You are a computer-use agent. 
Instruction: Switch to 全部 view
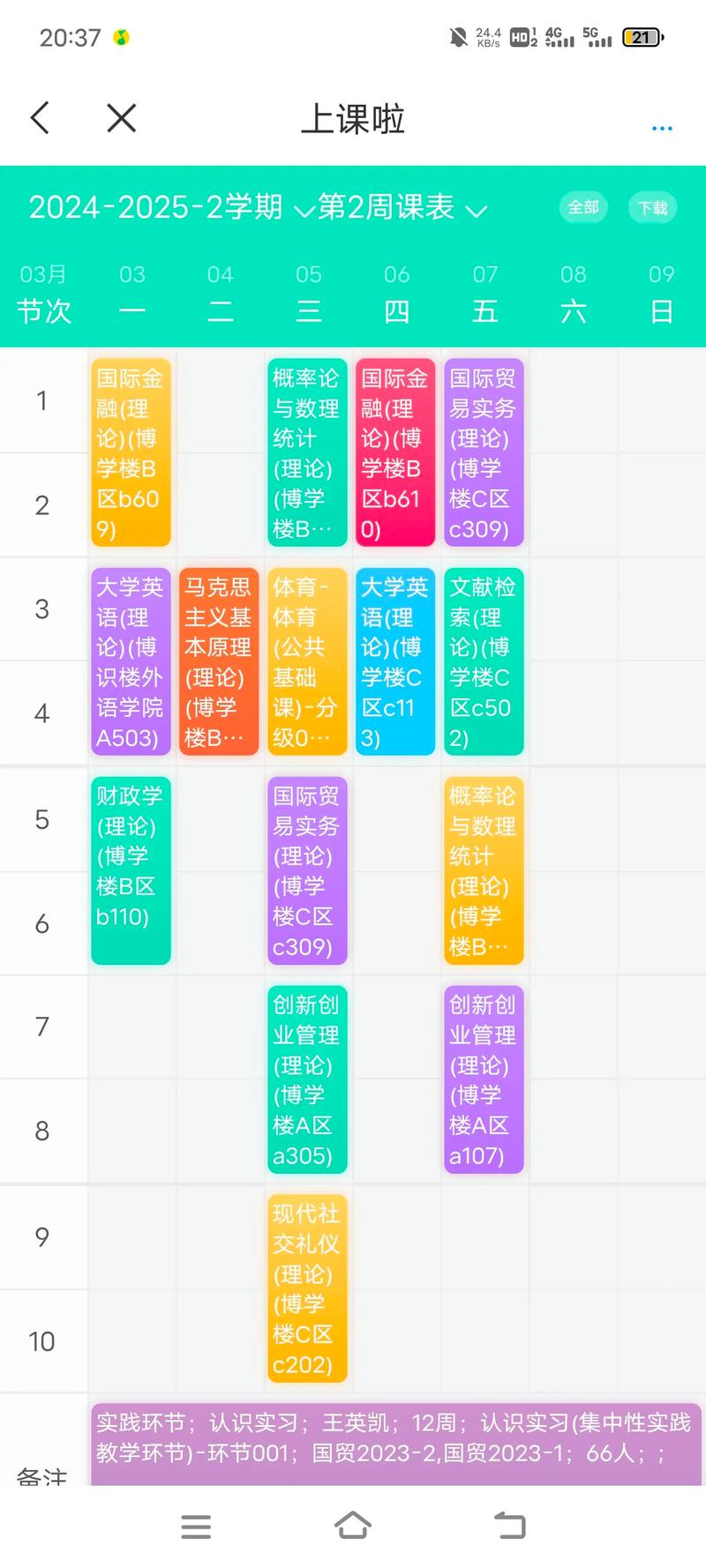pos(583,207)
